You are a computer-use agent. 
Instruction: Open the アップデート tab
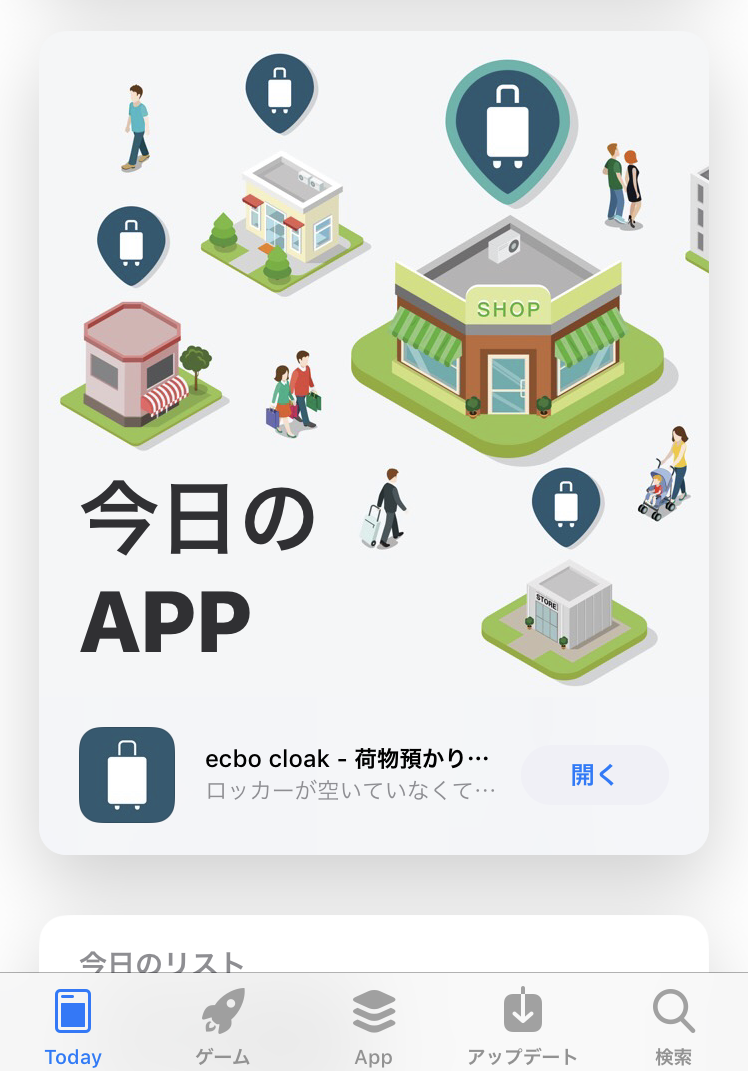coord(522,1026)
